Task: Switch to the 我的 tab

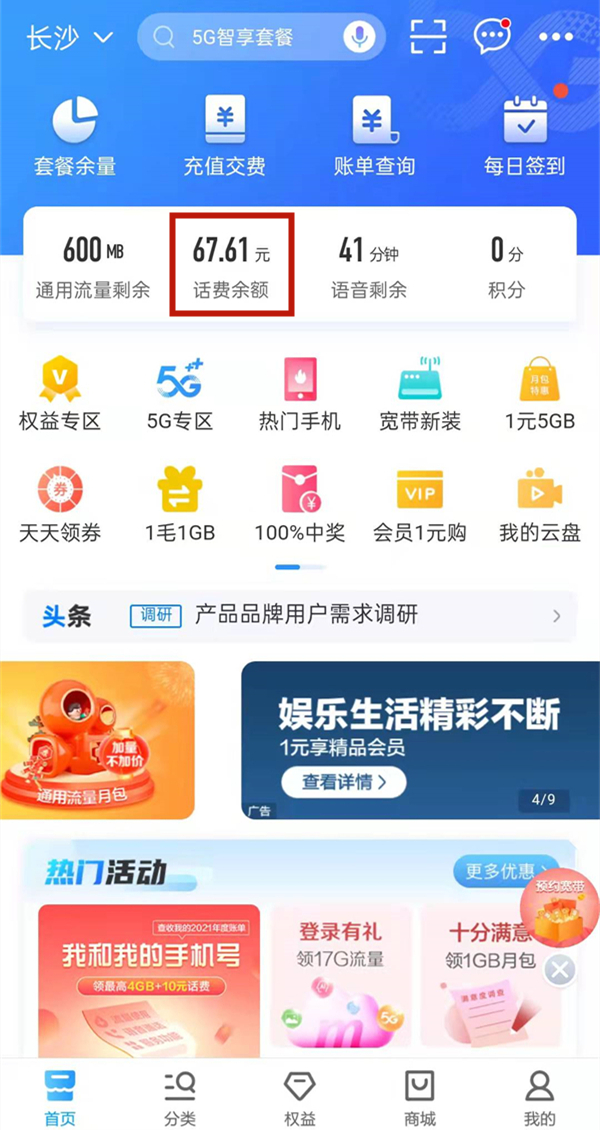Action: [x=539, y=1097]
